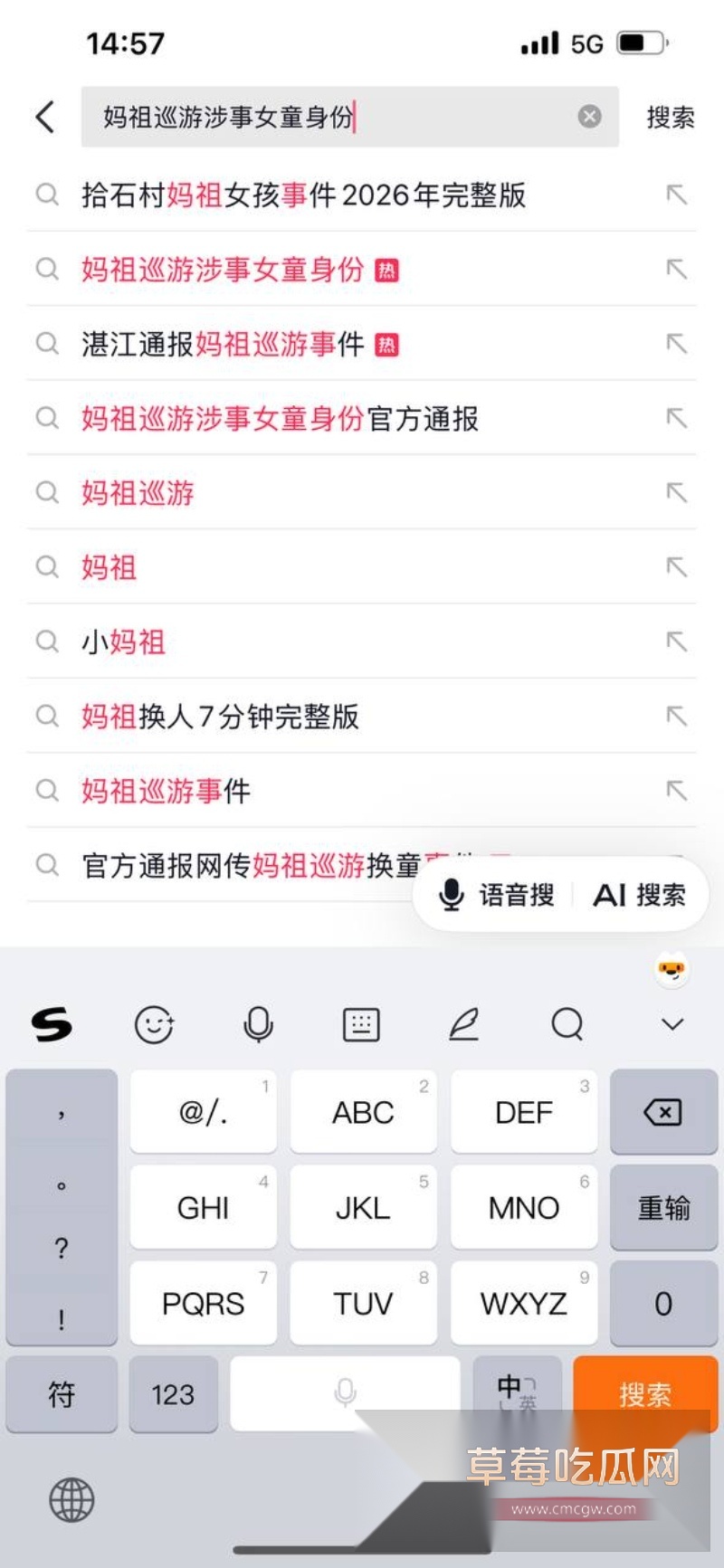Open the emoji picker on the keyboard toolbar
This screenshot has width=724, height=1568.
tap(154, 1025)
